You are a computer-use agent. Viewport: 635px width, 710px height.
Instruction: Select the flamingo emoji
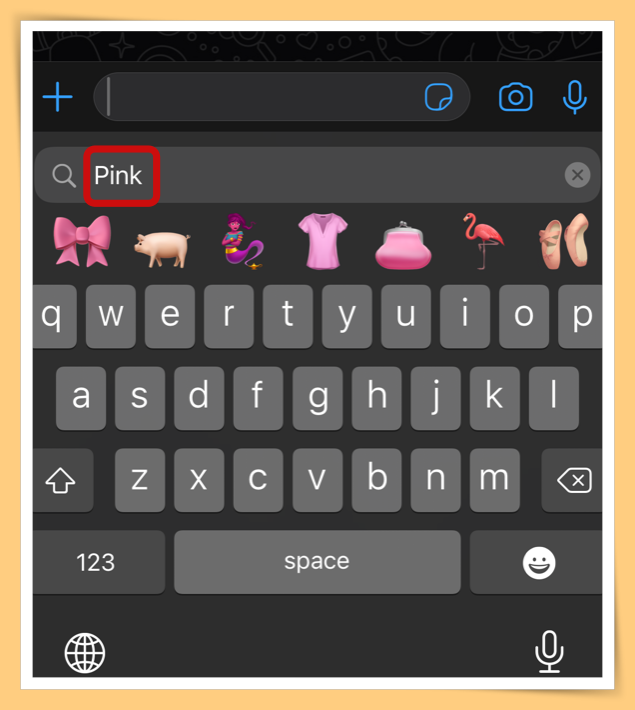484,241
